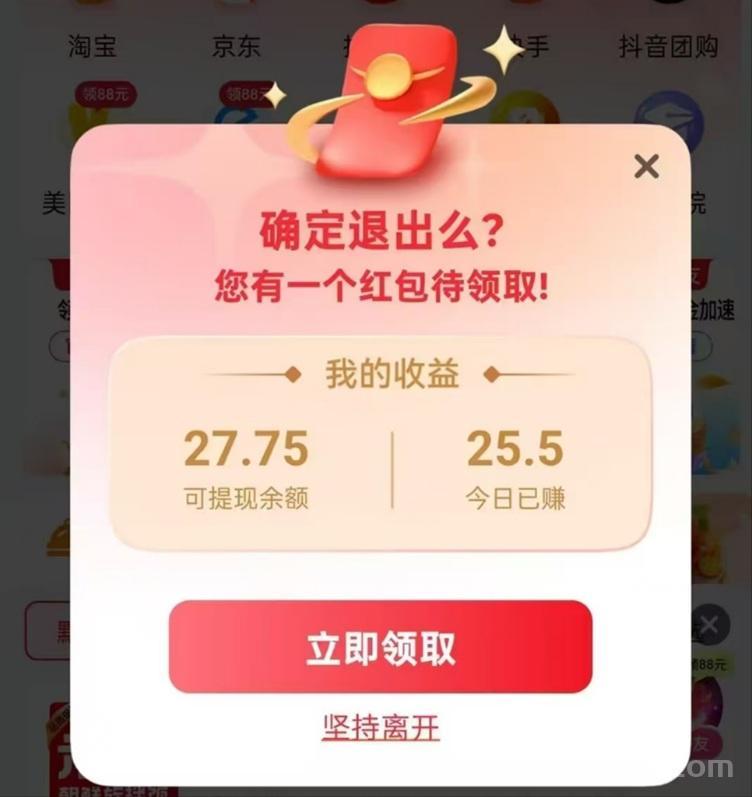Tap the 我的收益 earnings header

click(x=389, y=375)
